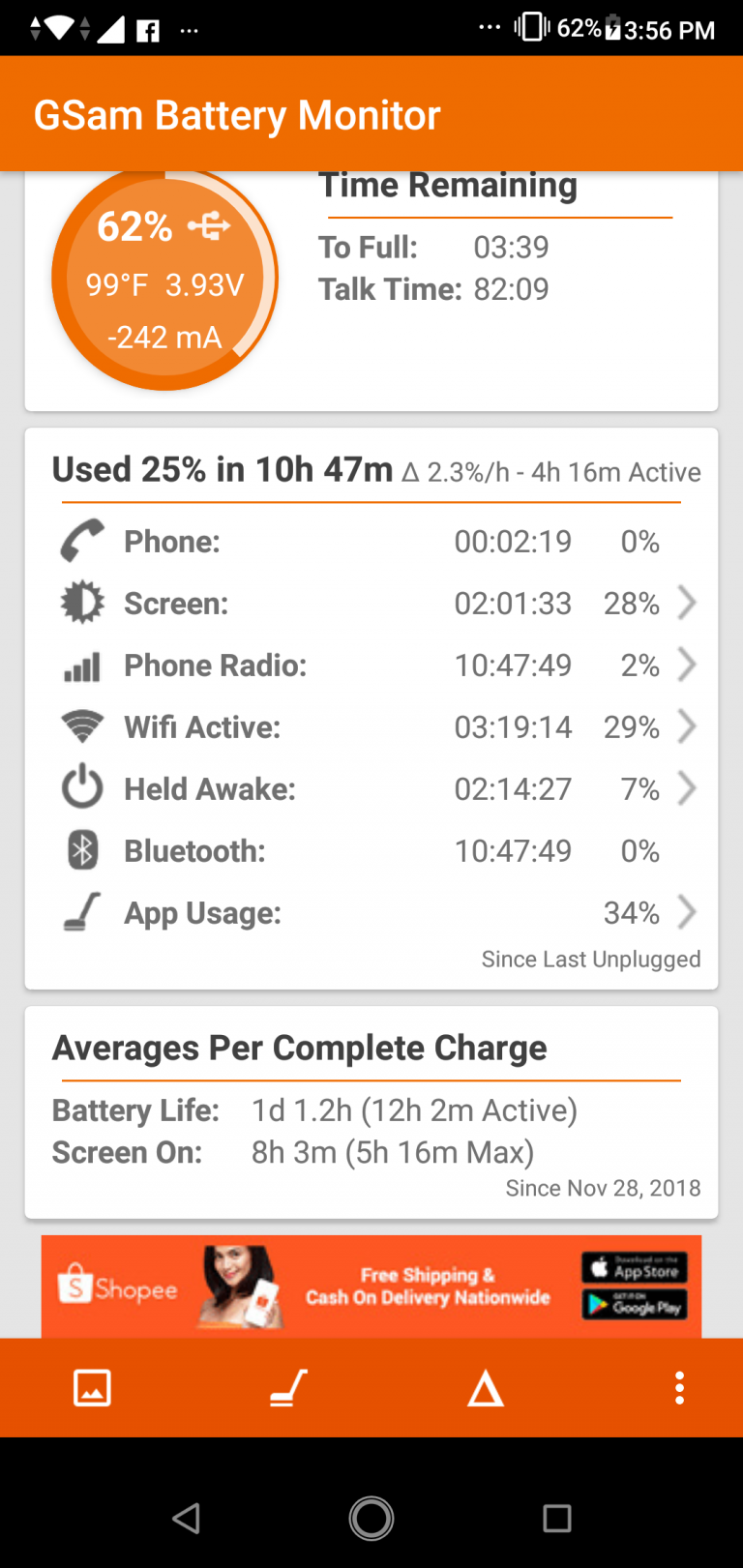Image resolution: width=743 pixels, height=1568 pixels.
Task: Tap the Phone call icon in stats
Action: 81,542
